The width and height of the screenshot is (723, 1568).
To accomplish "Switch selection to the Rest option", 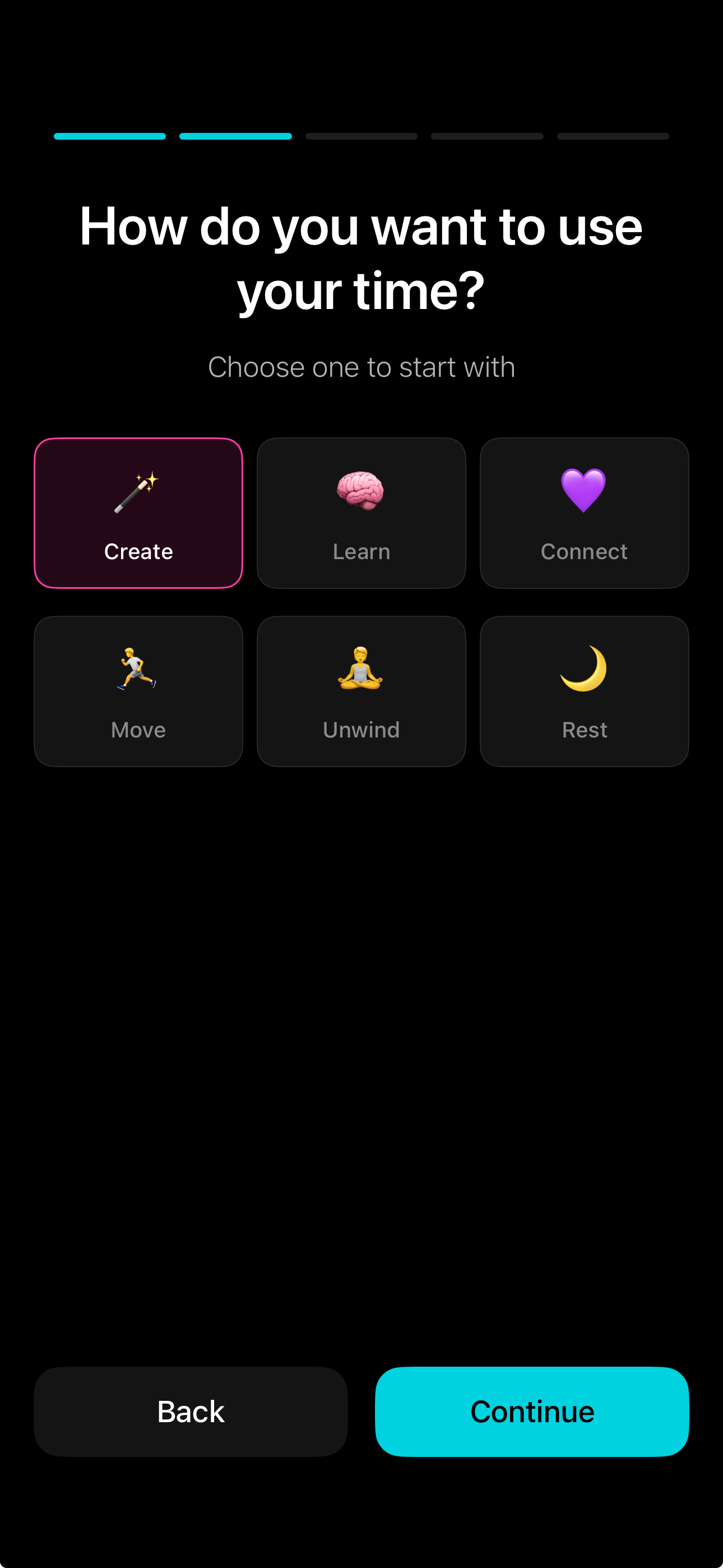I will click(x=584, y=690).
